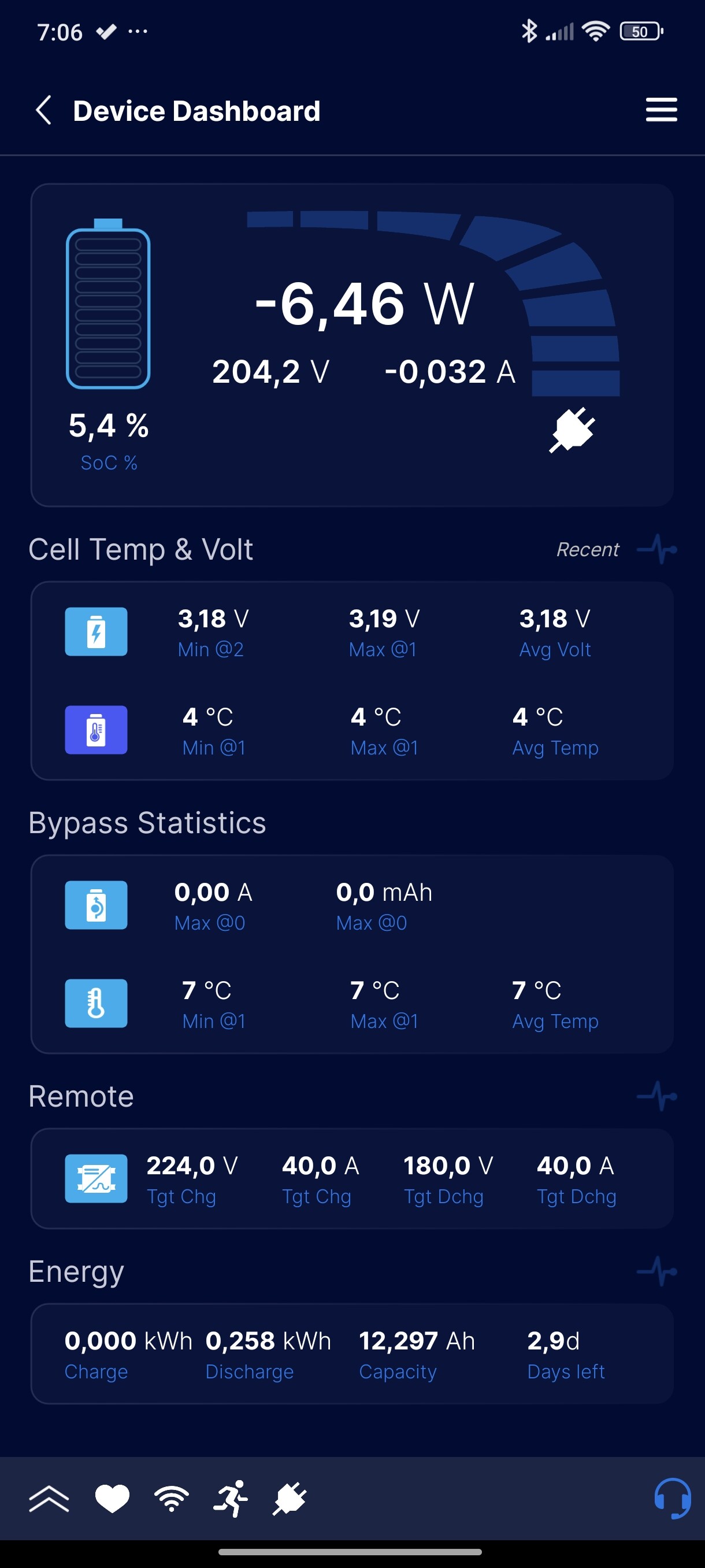Open the hamburger menu

tap(661, 110)
